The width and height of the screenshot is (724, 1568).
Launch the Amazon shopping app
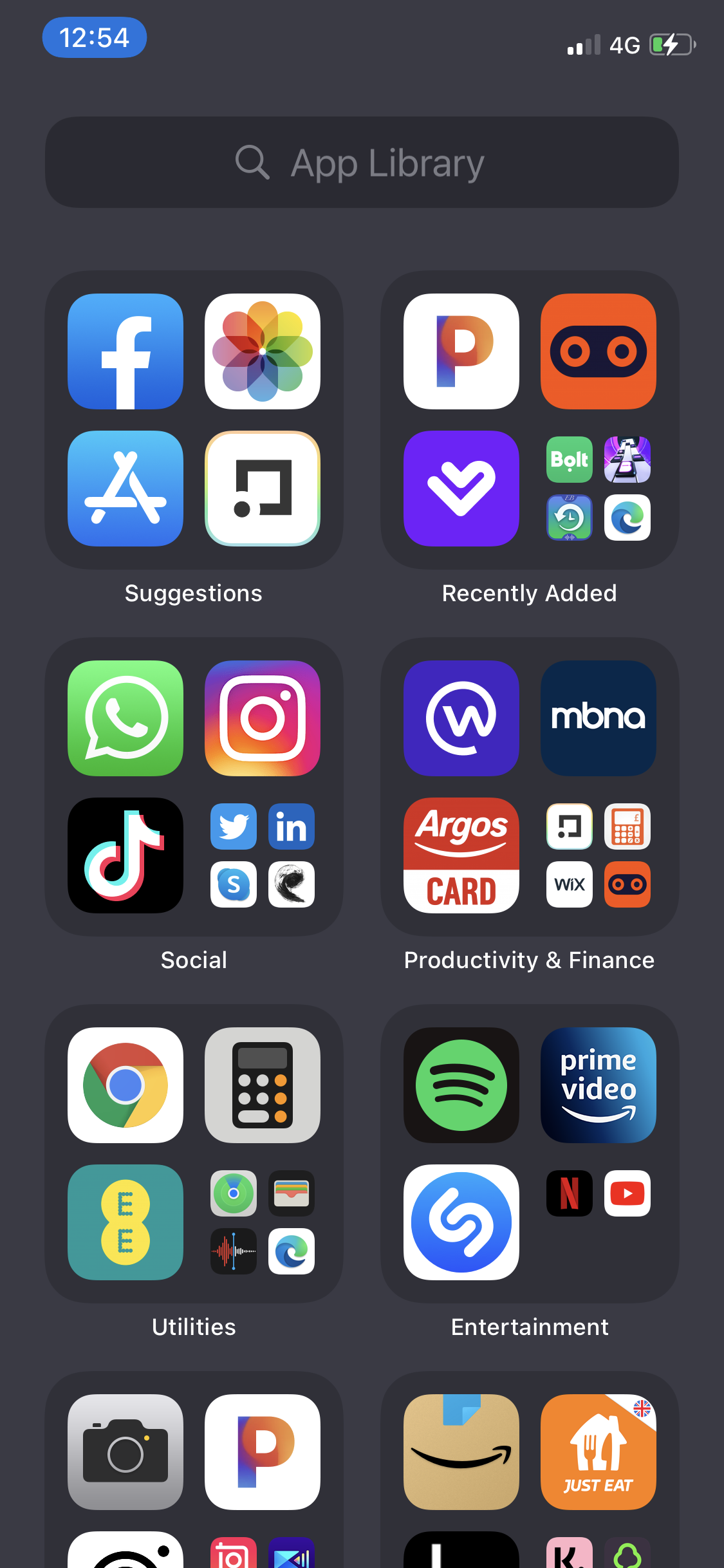click(461, 1452)
